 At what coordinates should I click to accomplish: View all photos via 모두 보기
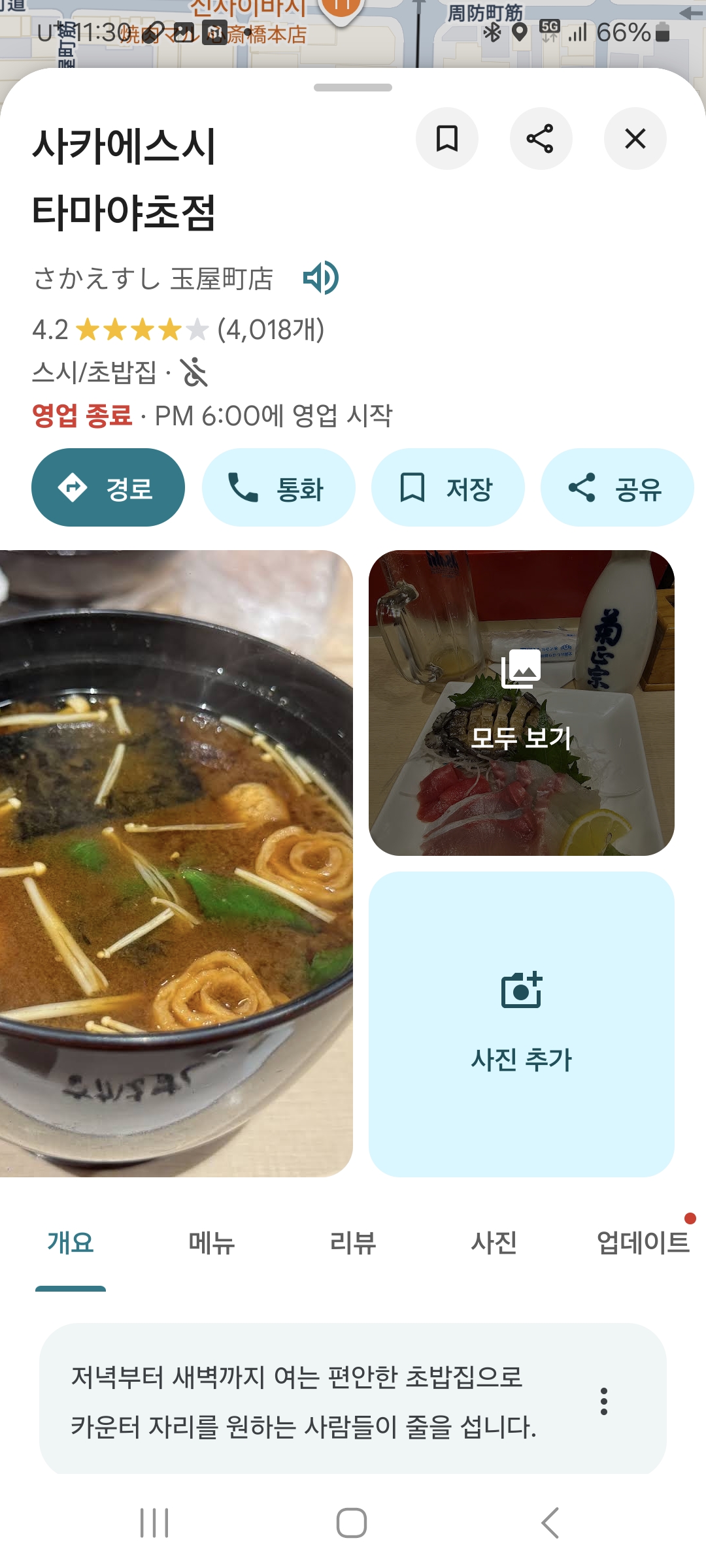[x=521, y=703]
